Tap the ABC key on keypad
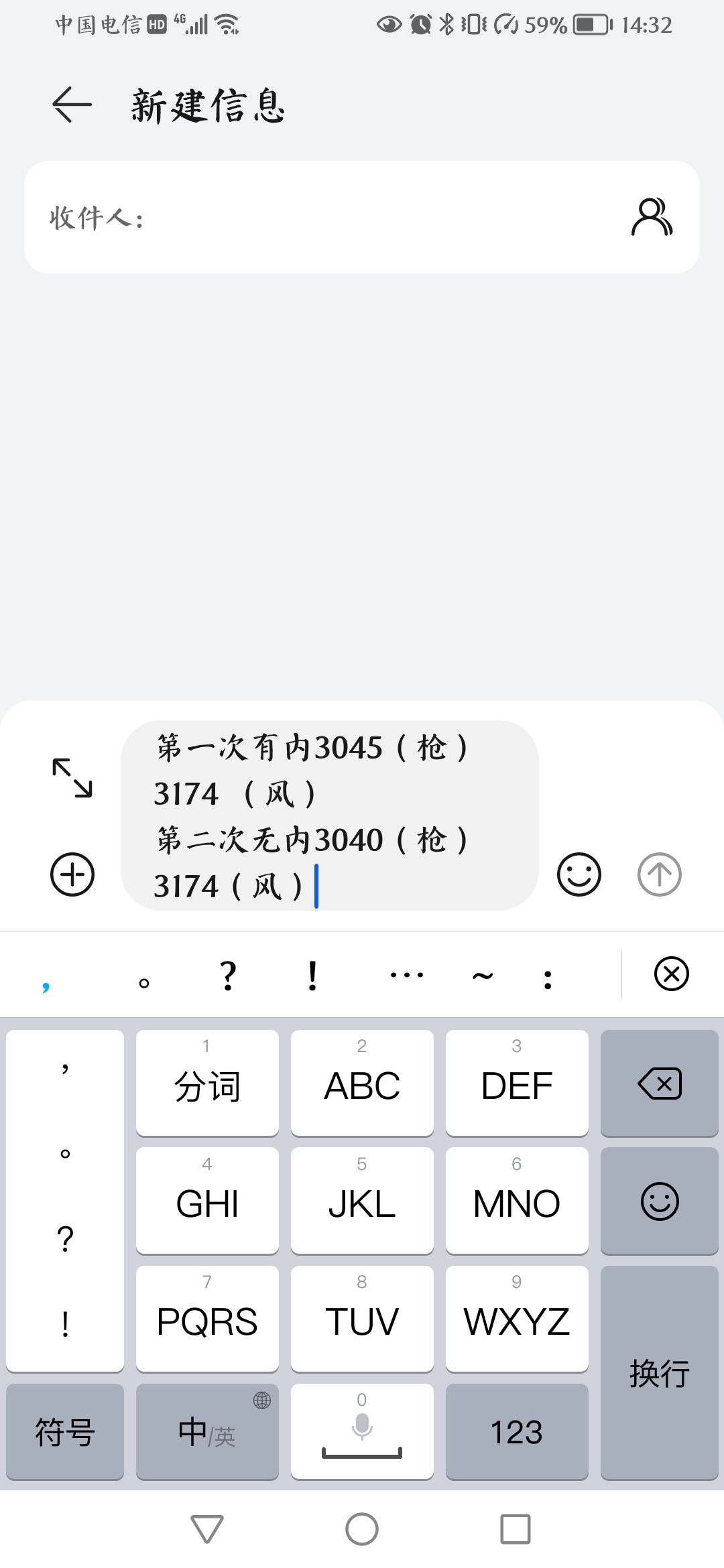The height and width of the screenshot is (1568, 724). click(361, 1083)
